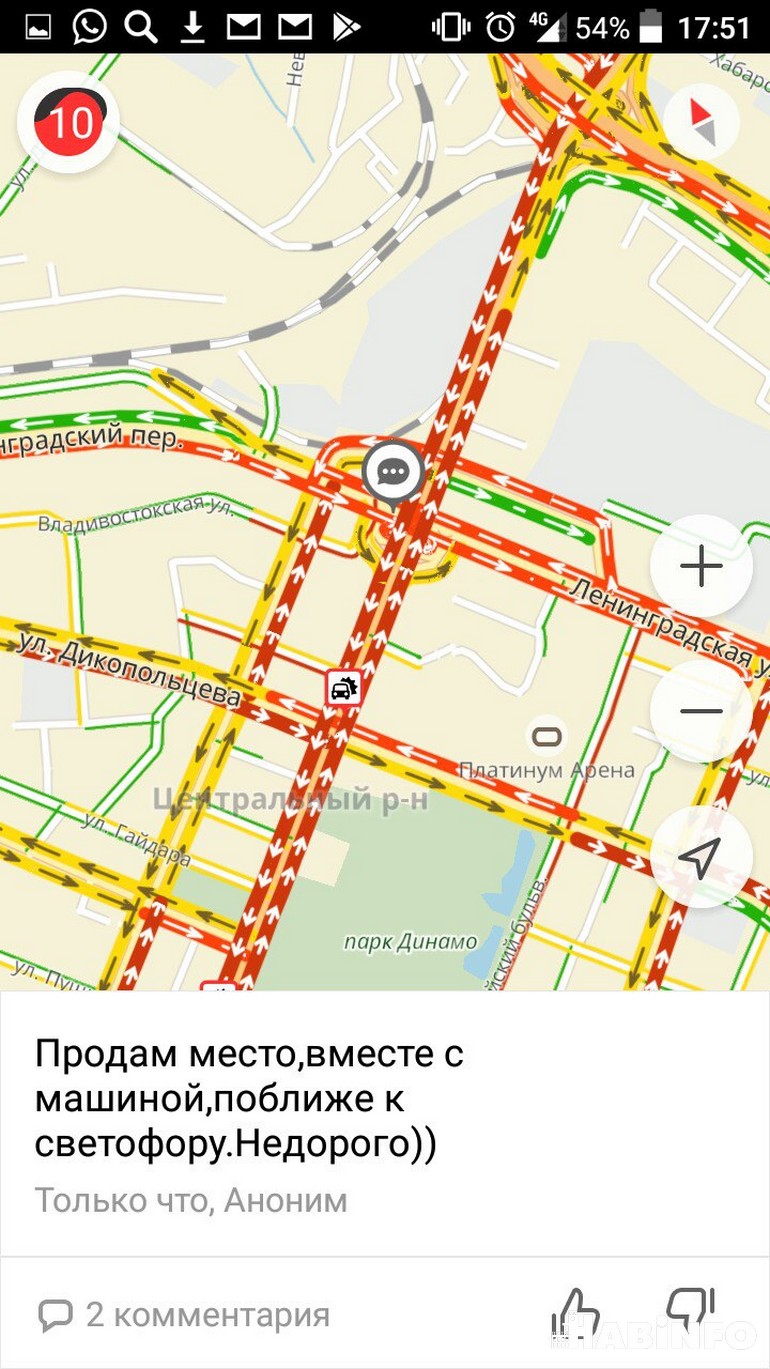This screenshot has width=770, height=1369.
Task: Dislike this comment with thumbs down
Action: (x=690, y=1310)
